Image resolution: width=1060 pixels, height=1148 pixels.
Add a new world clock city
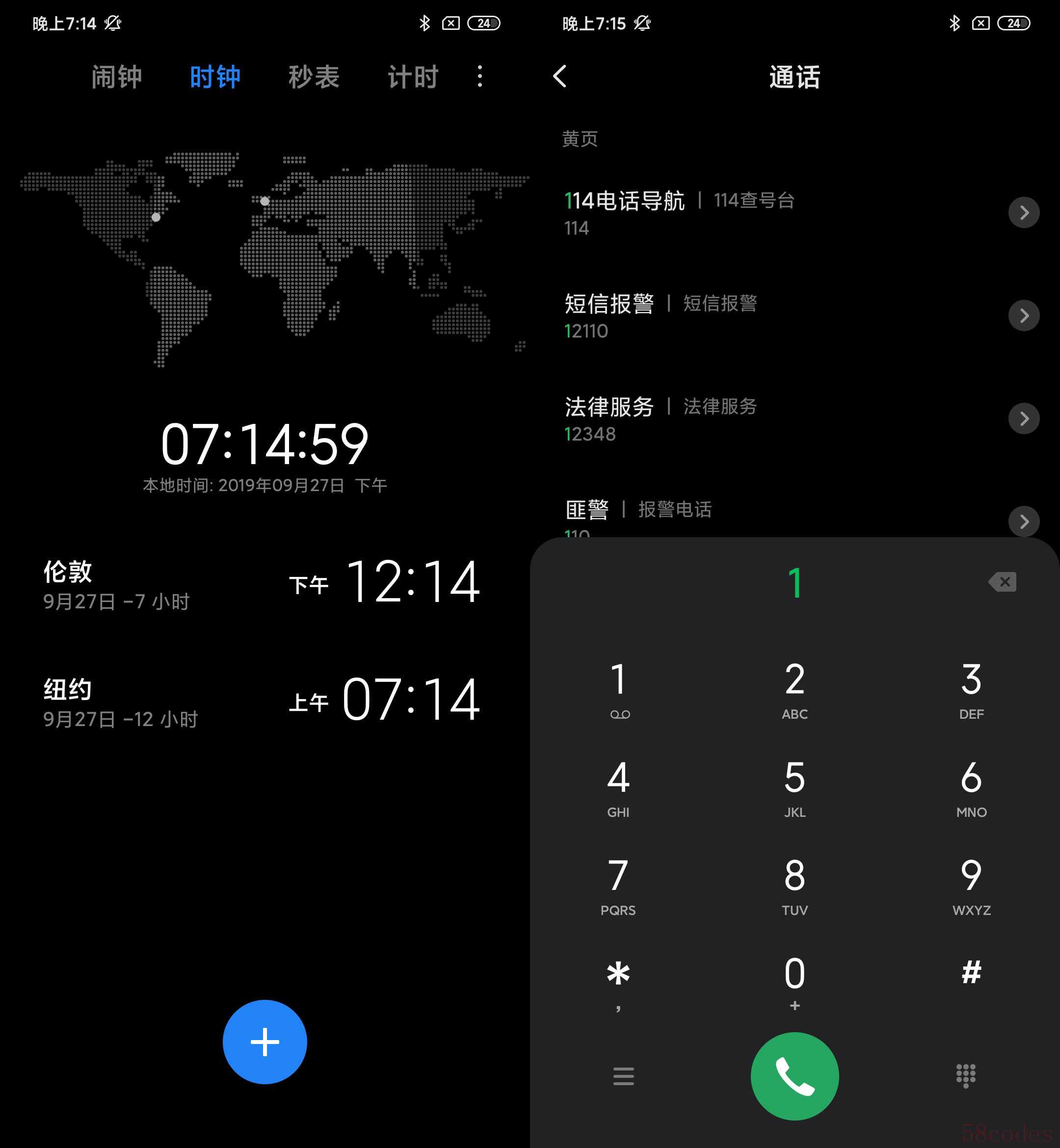click(265, 1042)
